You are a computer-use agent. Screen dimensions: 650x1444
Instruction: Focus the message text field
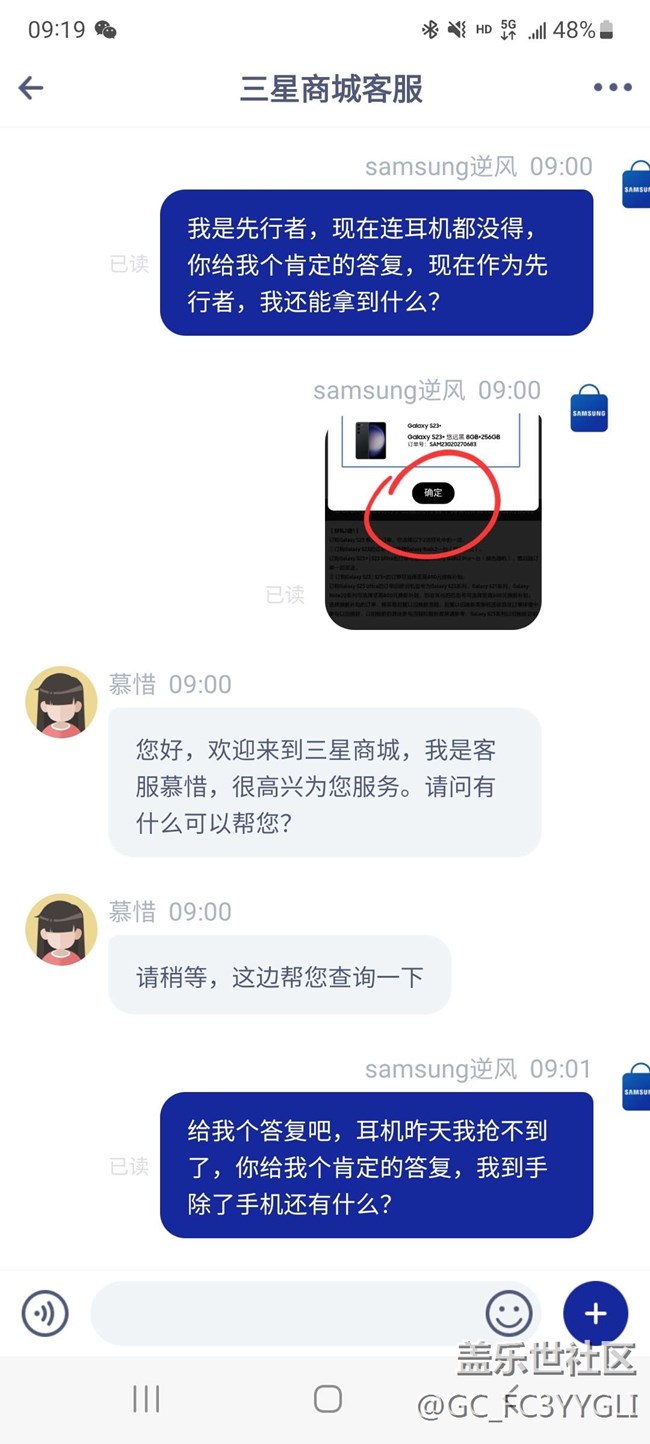click(285, 1313)
